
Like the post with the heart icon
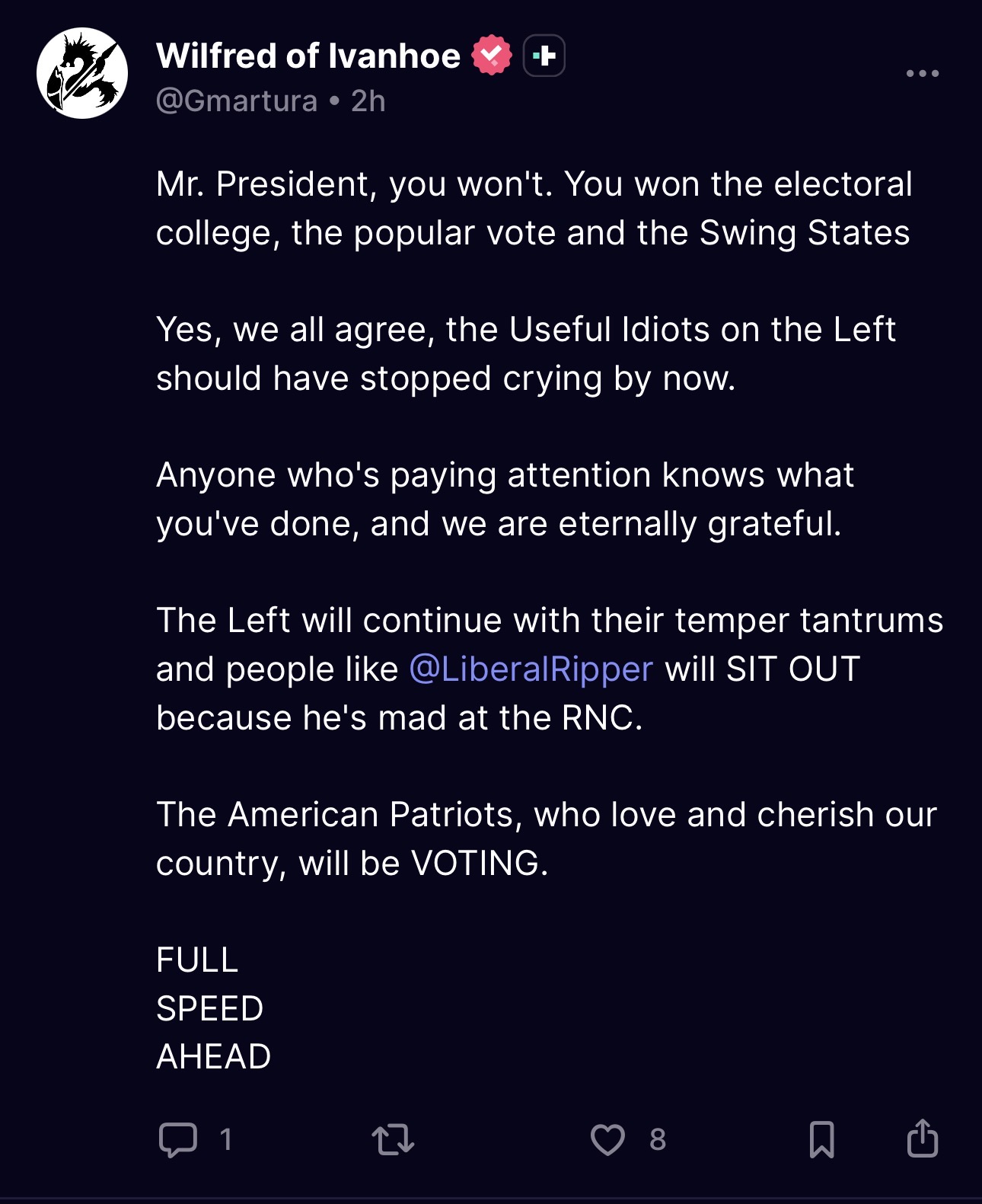(607, 1139)
